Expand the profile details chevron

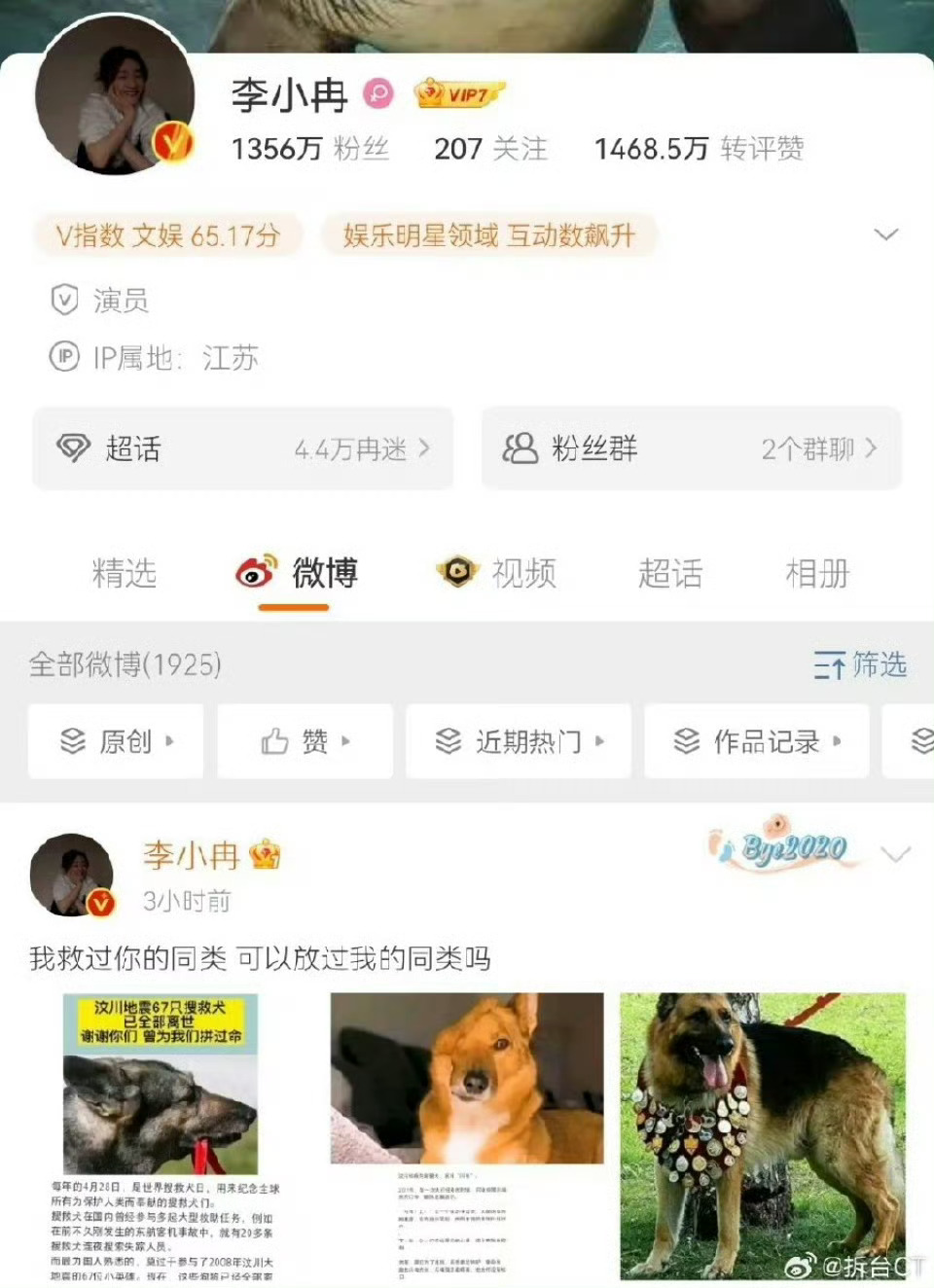pos(885,234)
